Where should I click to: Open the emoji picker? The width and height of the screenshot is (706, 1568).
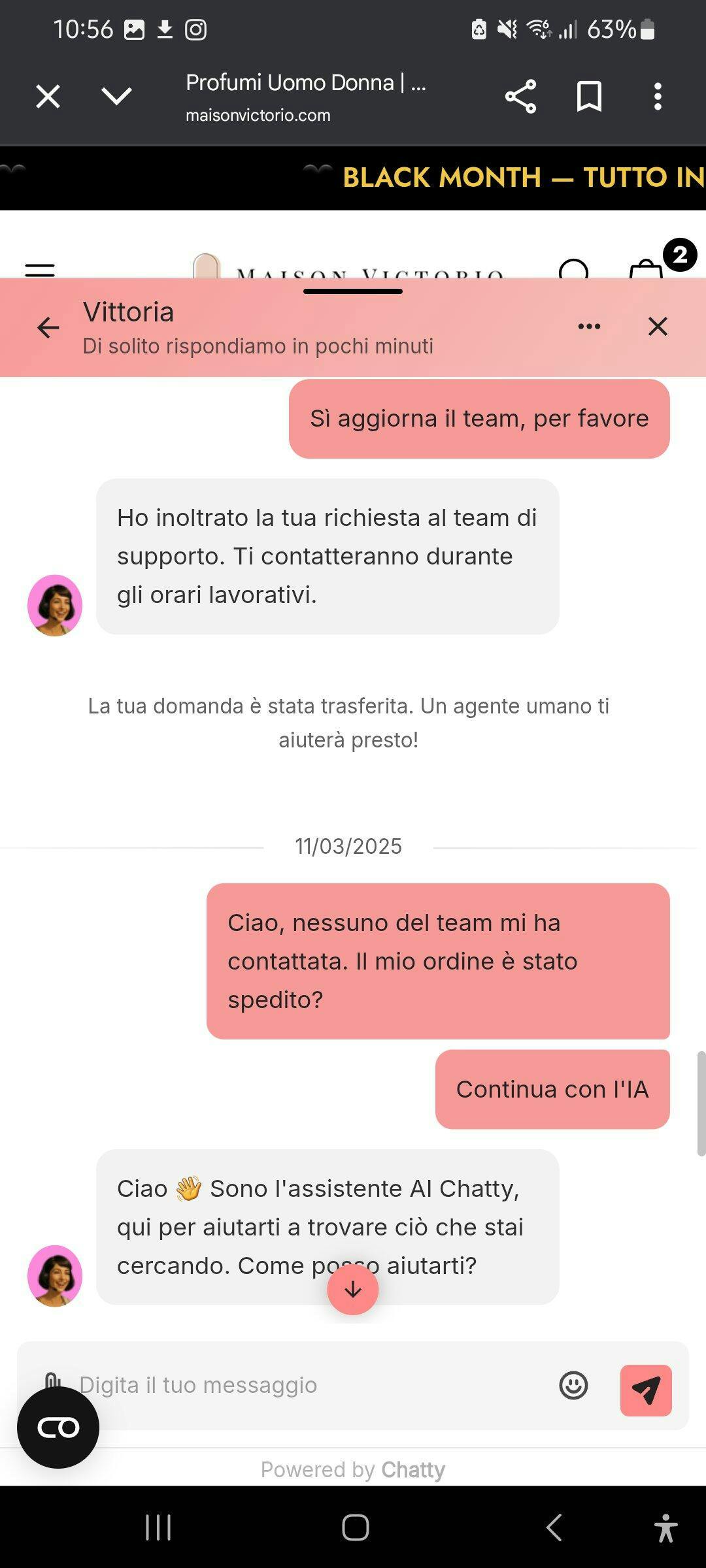coord(573,1385)
